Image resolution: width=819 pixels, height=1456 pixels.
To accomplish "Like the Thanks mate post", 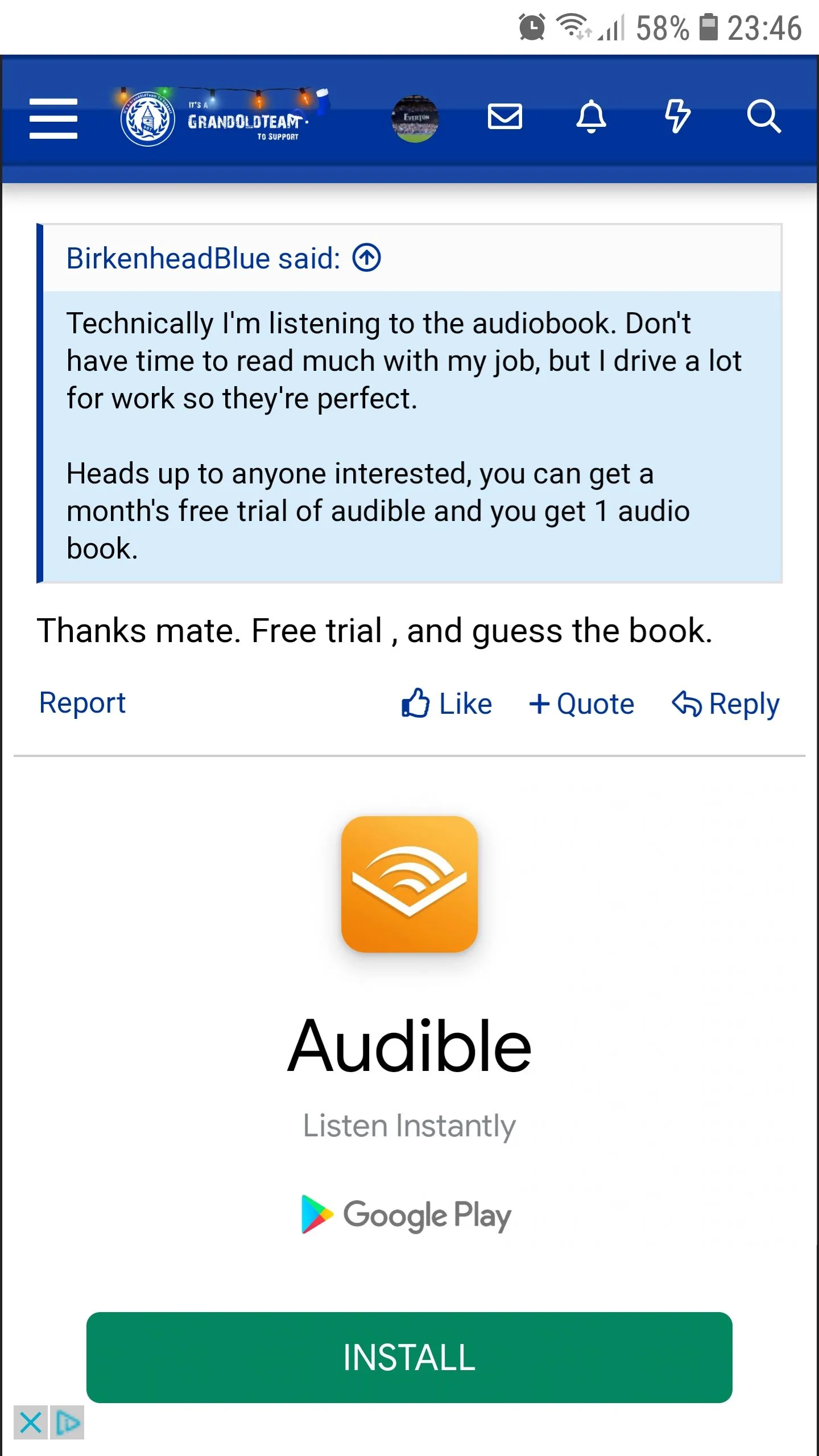I will point(447,704).
